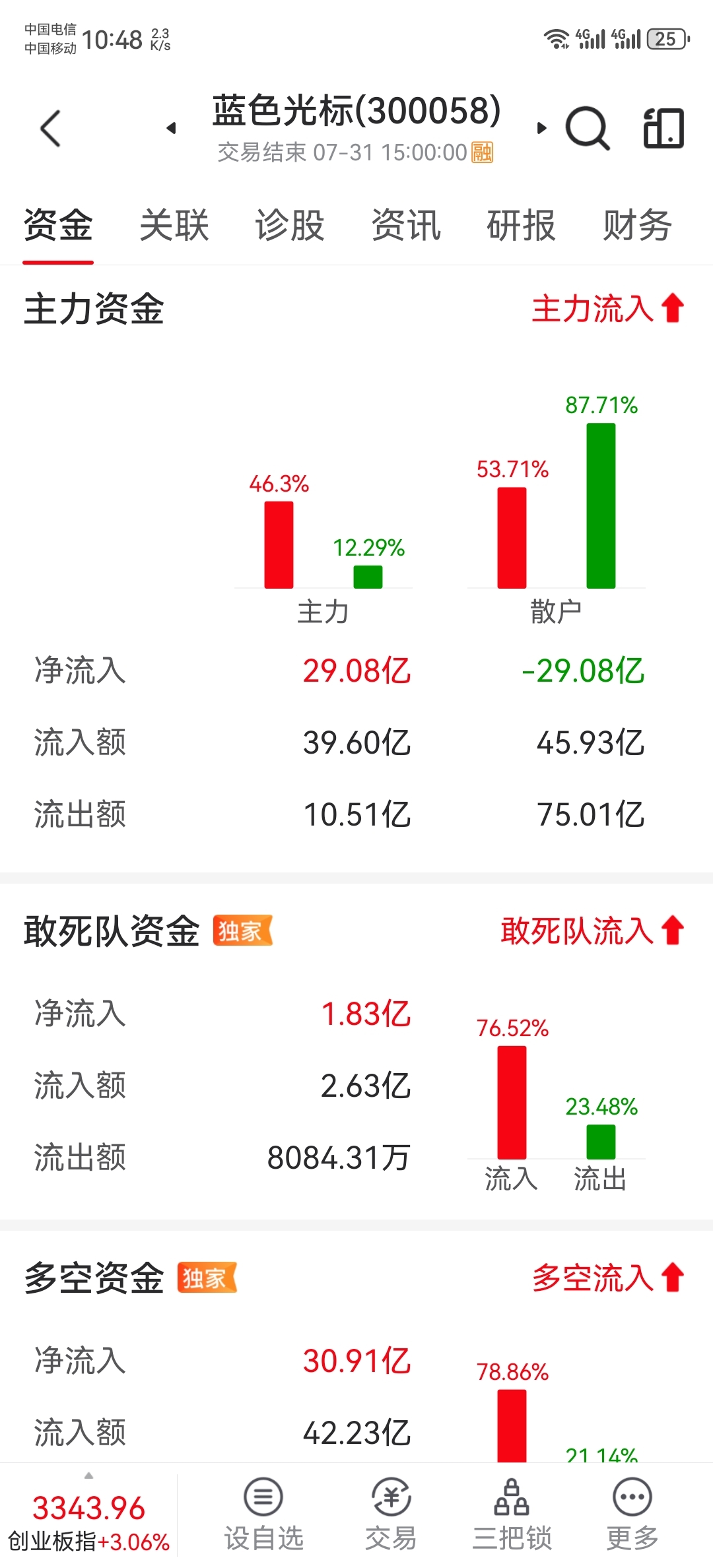The image size is (713, 1568).
Task: Open the 诊股 tab
Action: point(290,225)
